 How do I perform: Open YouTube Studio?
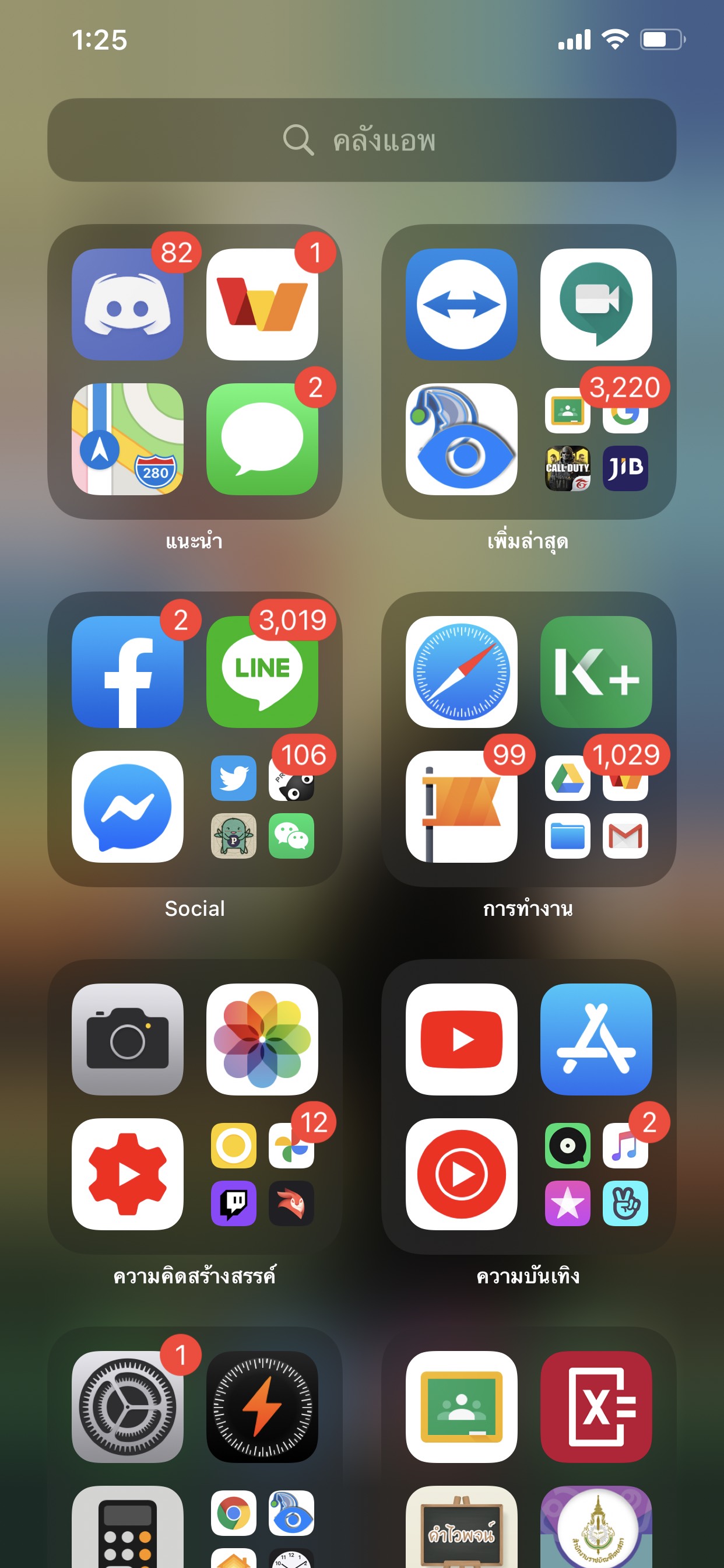[x=127, y=1174]
